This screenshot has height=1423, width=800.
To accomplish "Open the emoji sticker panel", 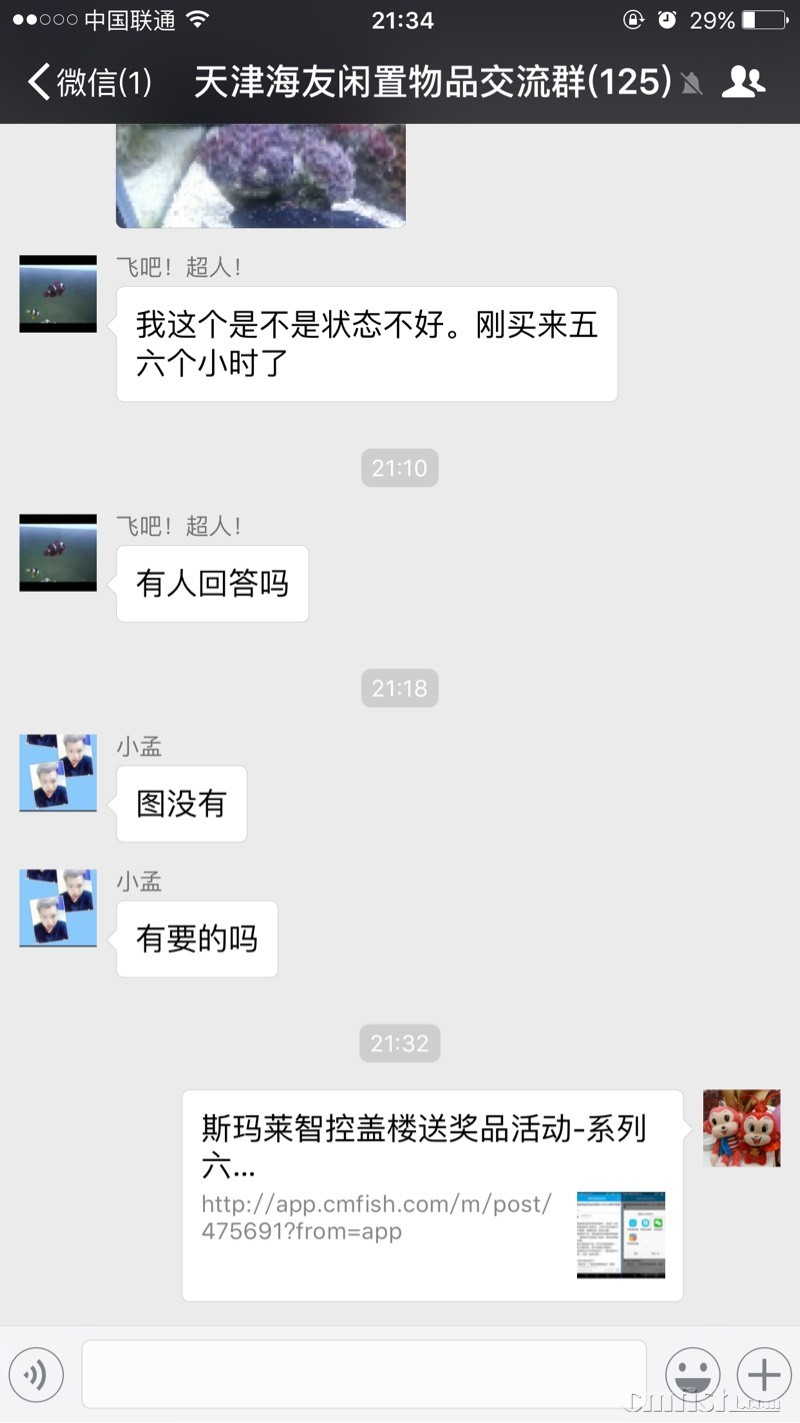I will [x=692, y=1375].
